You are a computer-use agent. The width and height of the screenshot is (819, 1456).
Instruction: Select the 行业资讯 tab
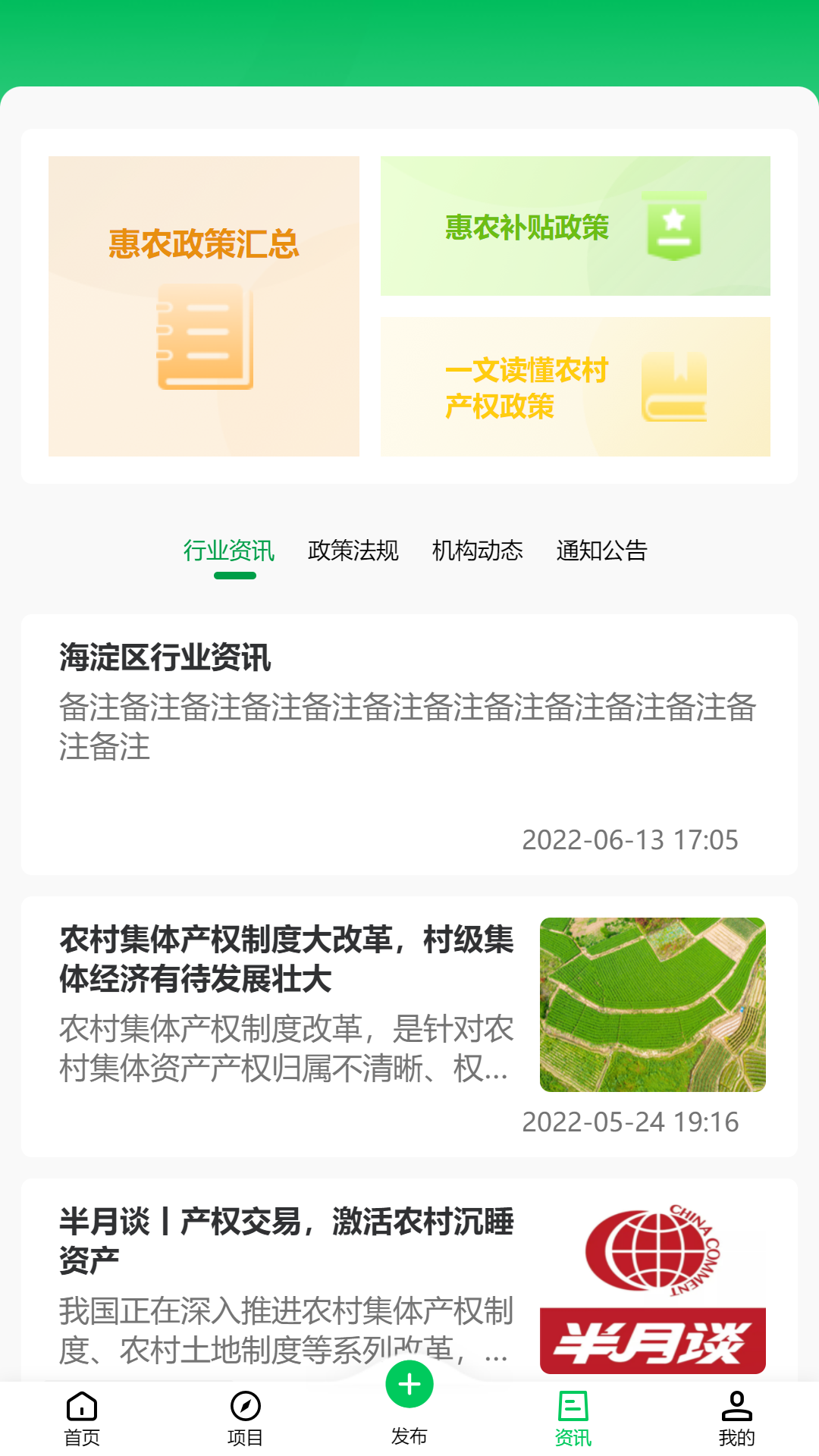(x=229, y=552)
